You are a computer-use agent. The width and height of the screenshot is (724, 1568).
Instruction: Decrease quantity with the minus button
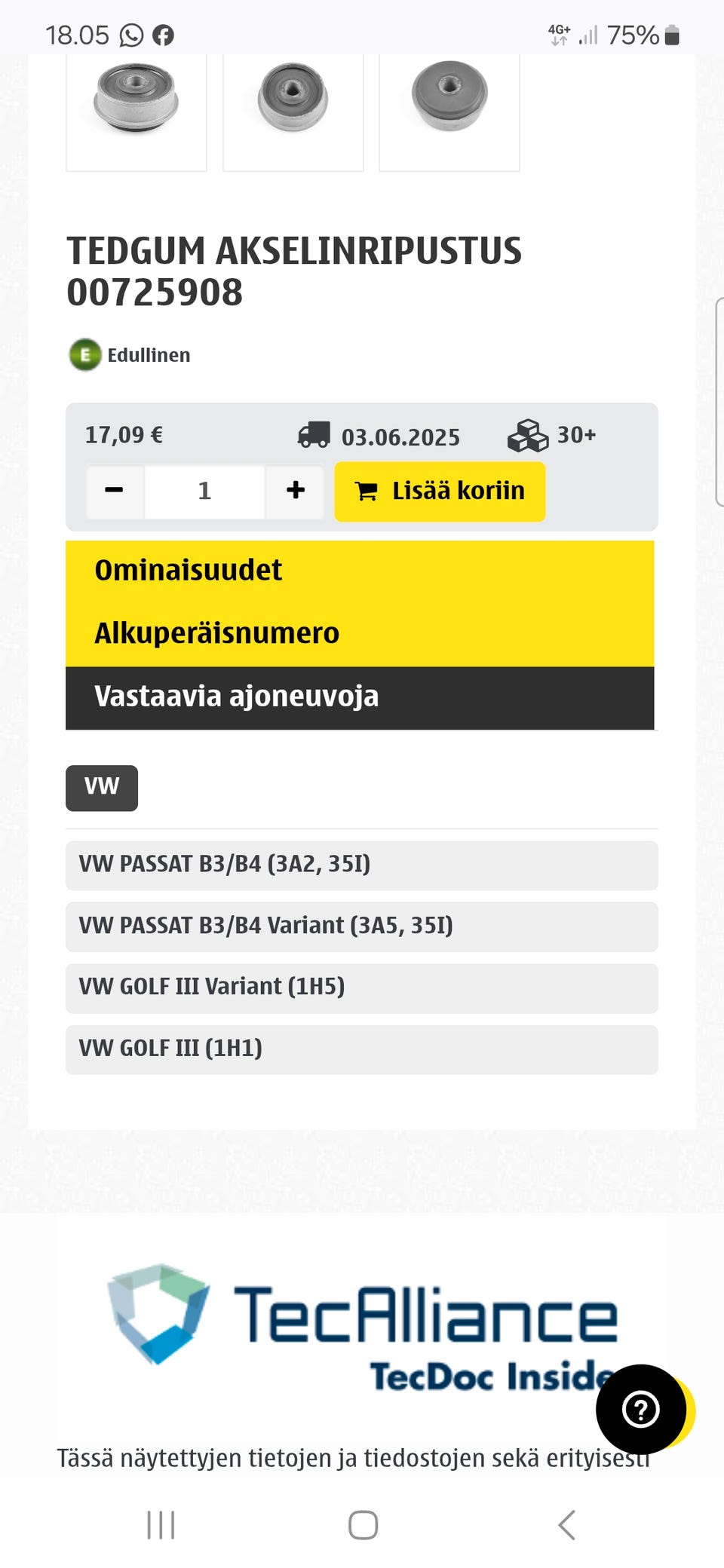(114, 492)
